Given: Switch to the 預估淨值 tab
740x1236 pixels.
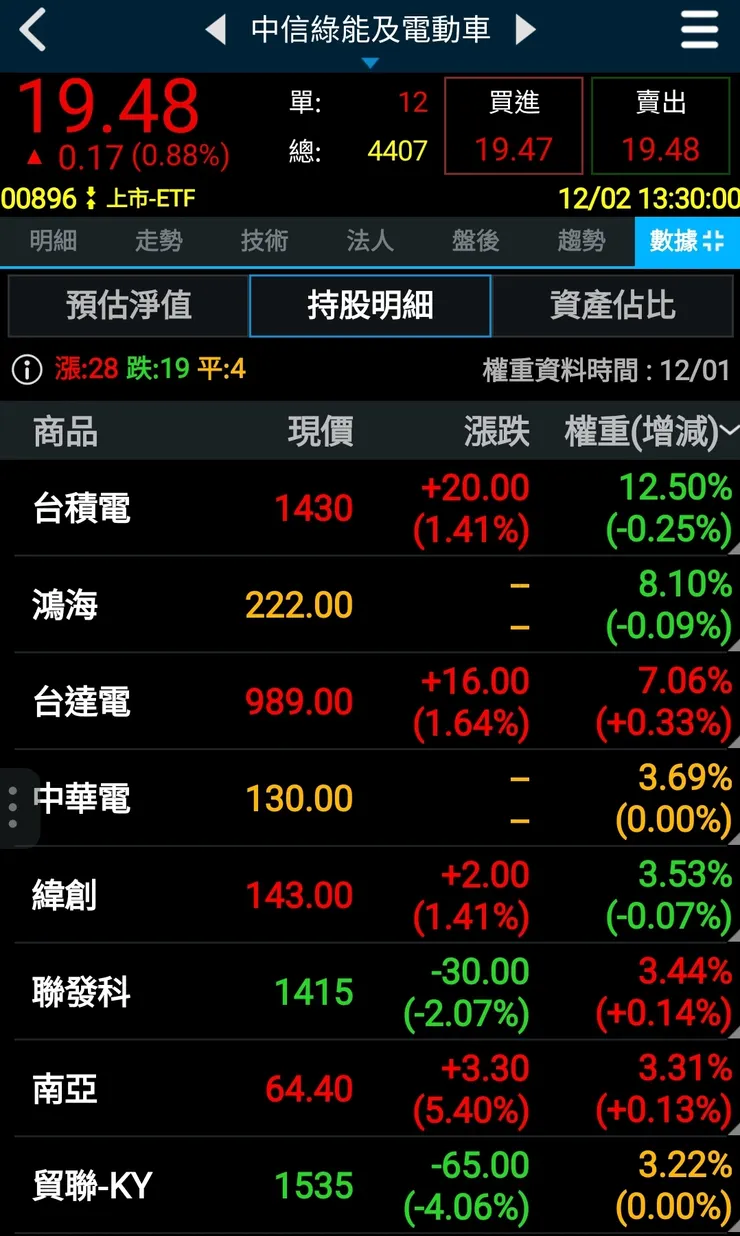Looking at the screenshot, I should [x=128, y=306].
